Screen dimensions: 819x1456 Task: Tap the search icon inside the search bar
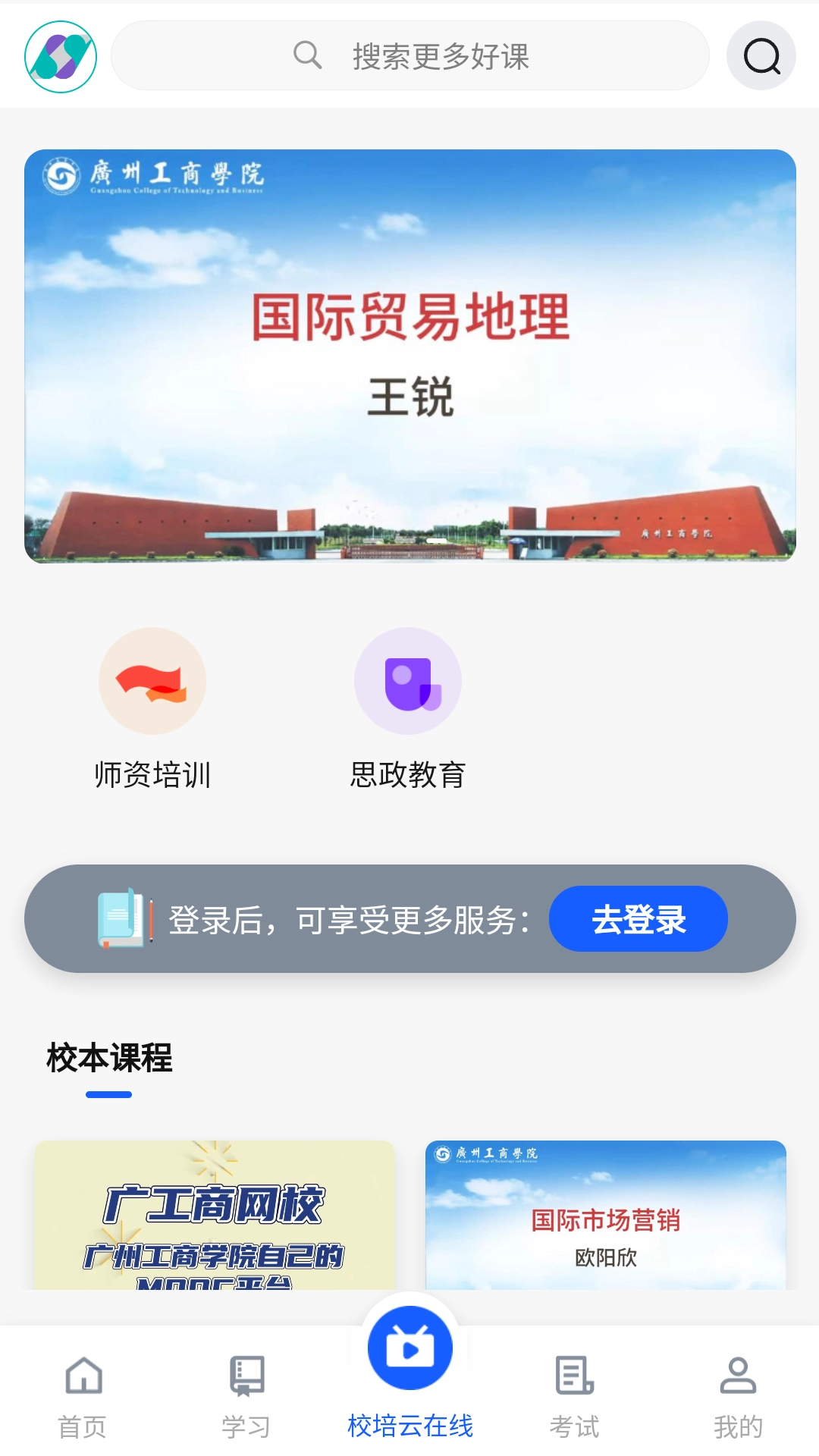(306, 55)
